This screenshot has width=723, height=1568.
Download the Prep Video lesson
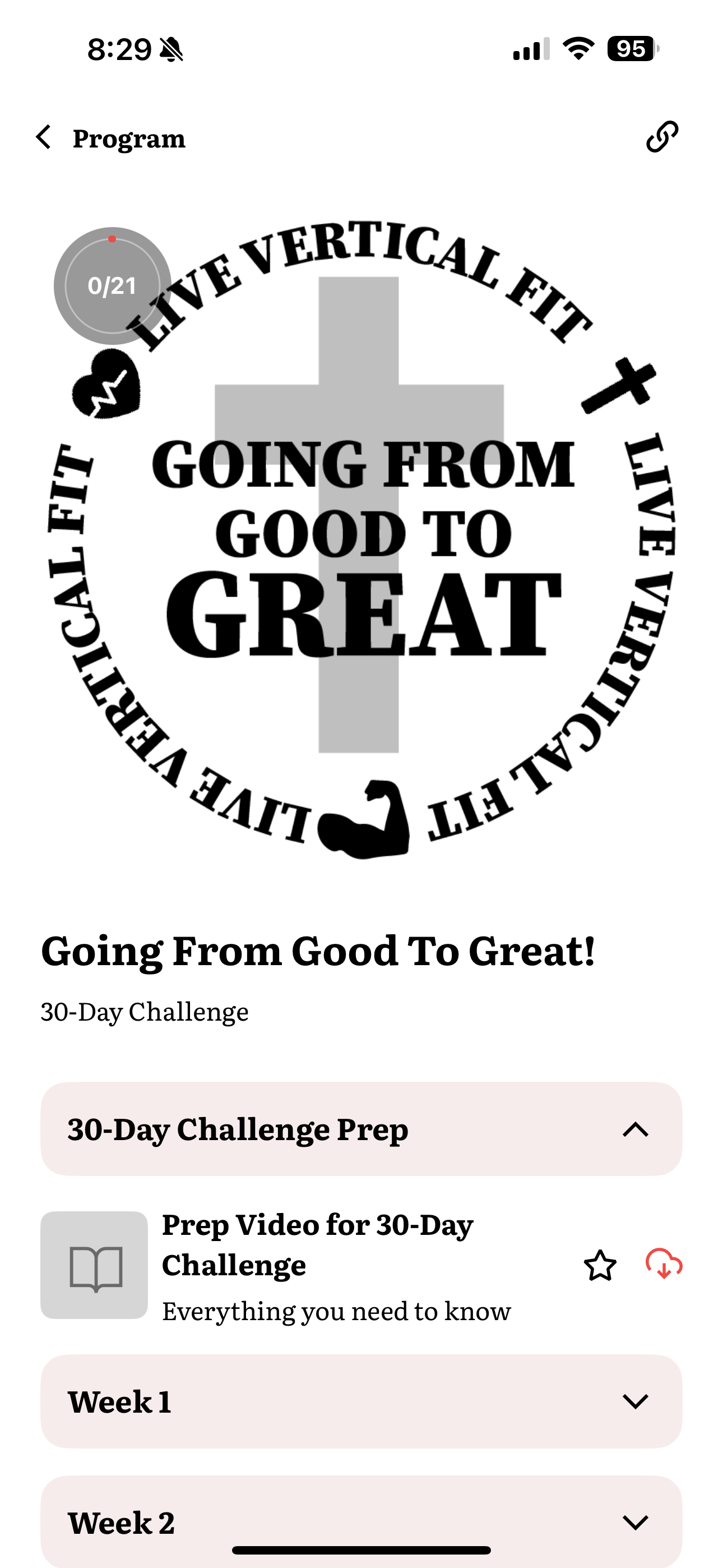(664, 1264)
